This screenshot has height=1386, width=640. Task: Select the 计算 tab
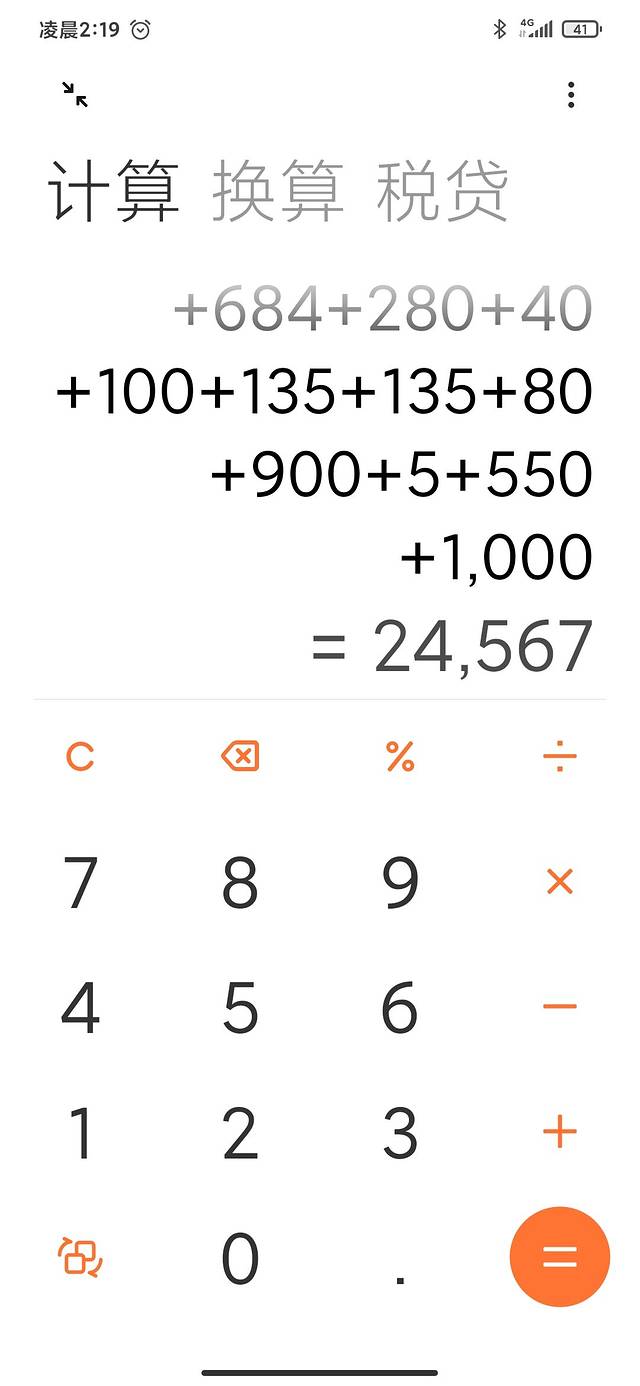[113, 190]
